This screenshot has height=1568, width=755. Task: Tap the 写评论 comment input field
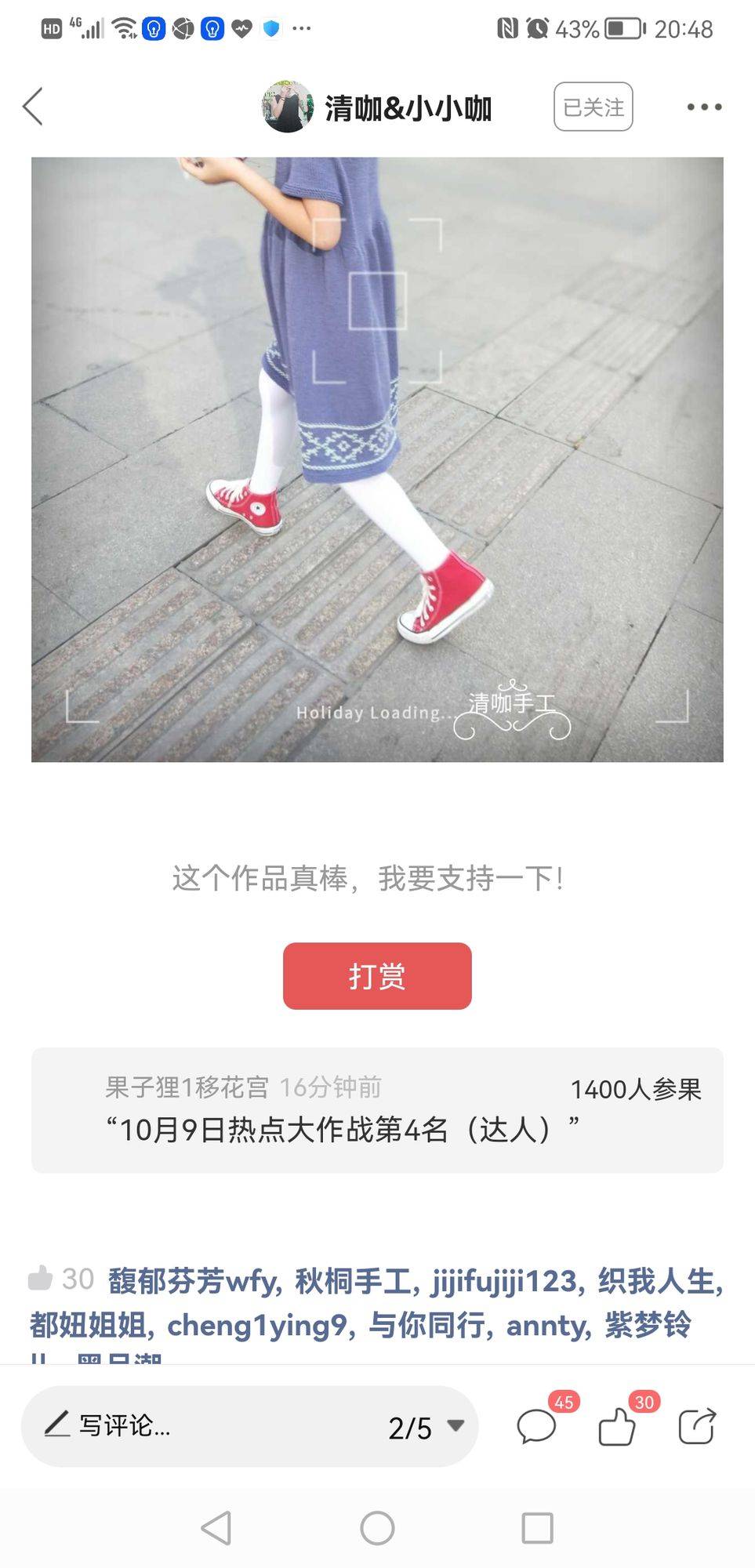pos(196,1425)
